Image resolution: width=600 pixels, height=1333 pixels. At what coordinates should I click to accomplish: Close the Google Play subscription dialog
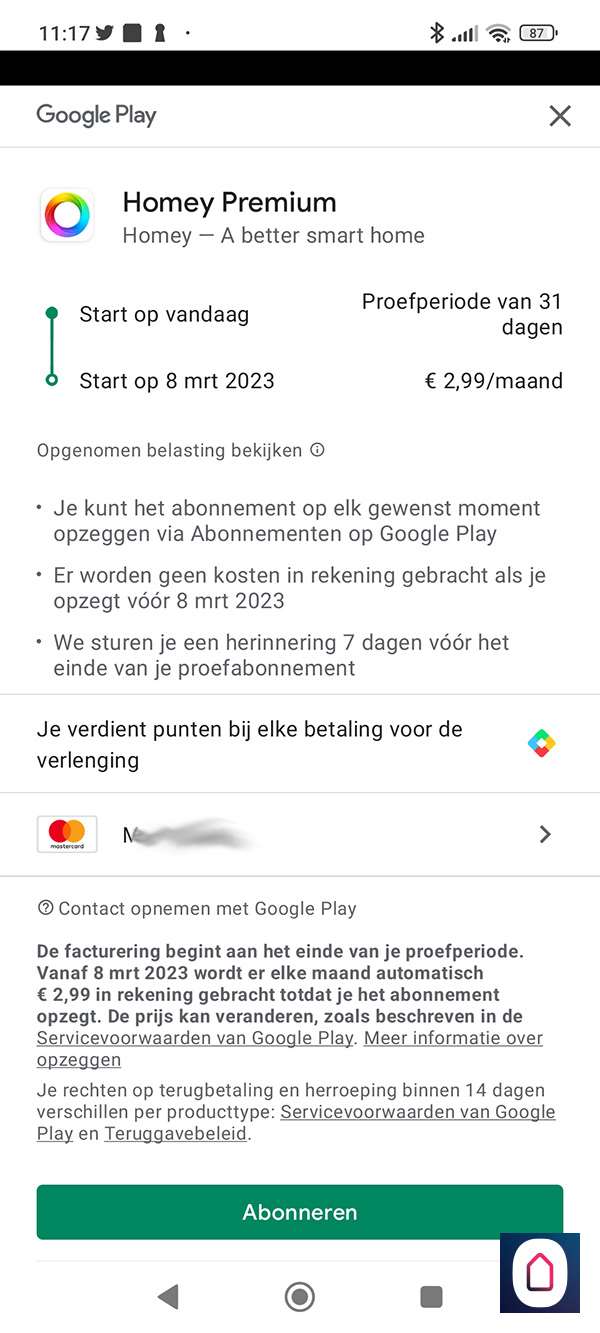[560, 116]
